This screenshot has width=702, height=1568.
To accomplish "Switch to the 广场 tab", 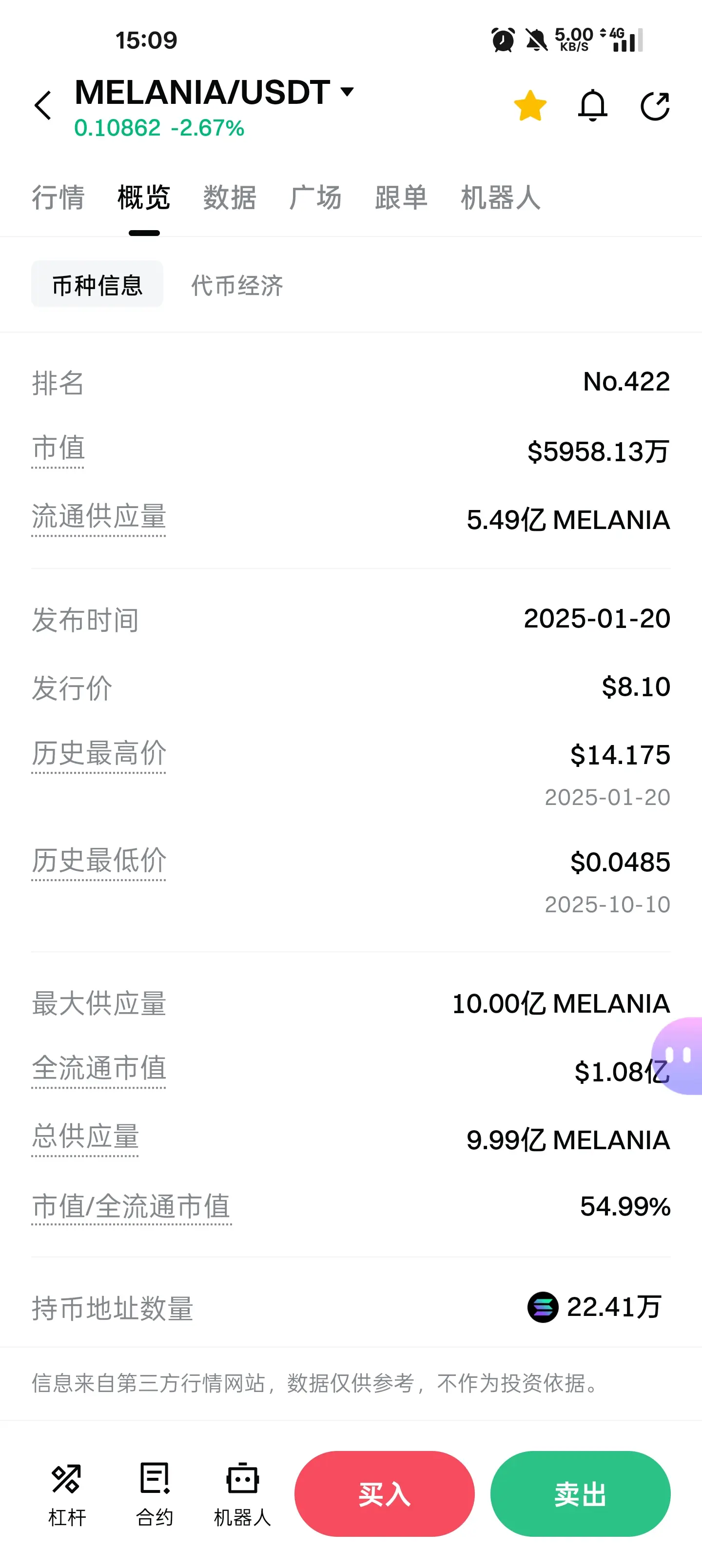I will 315,198.
